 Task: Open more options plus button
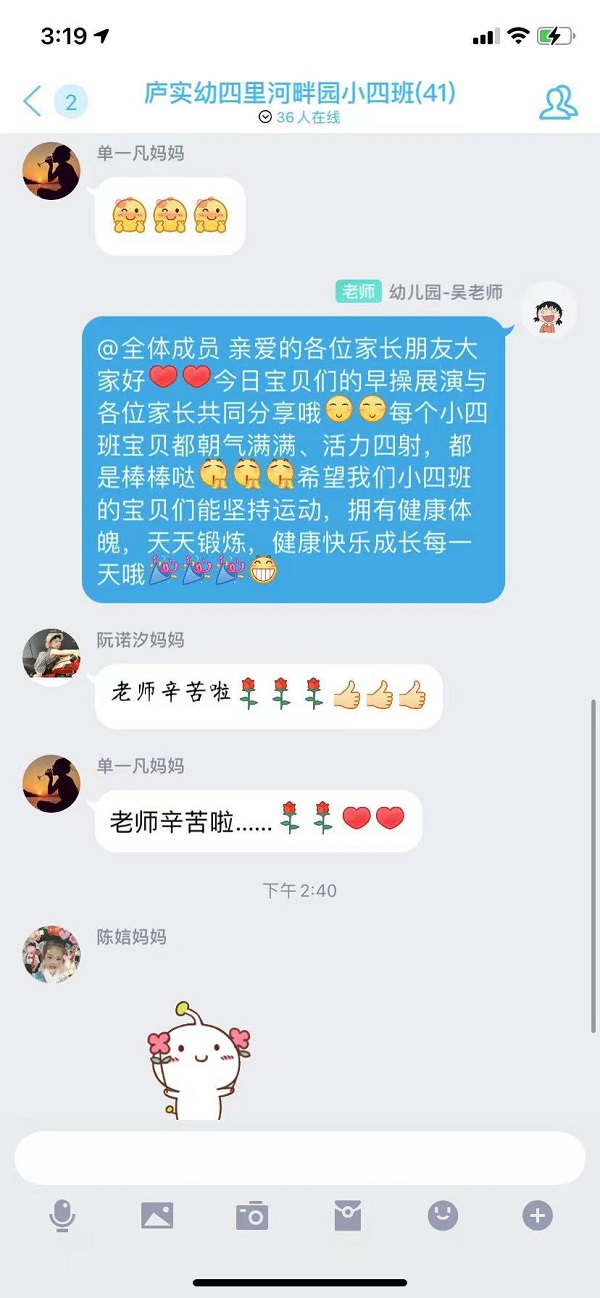pyautogui.click(x=537, y=1216)
